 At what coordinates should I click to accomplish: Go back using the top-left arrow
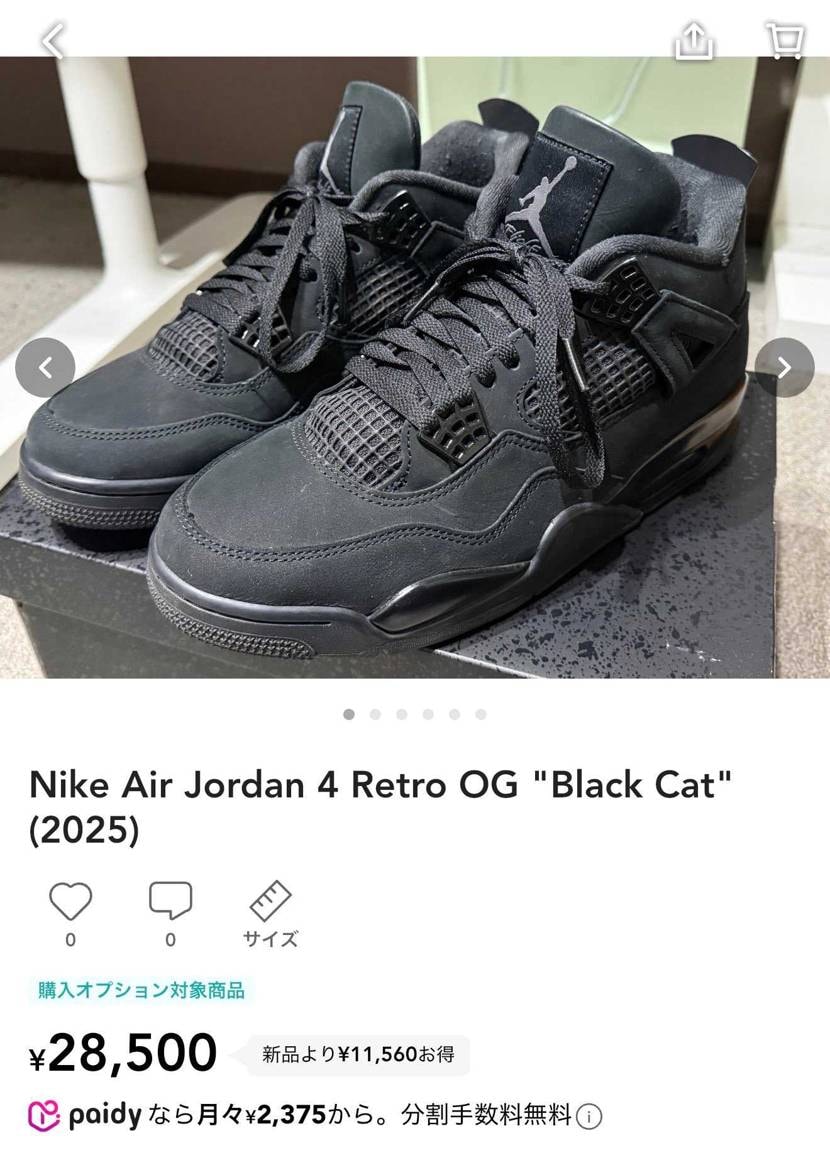tap(52, 40)
